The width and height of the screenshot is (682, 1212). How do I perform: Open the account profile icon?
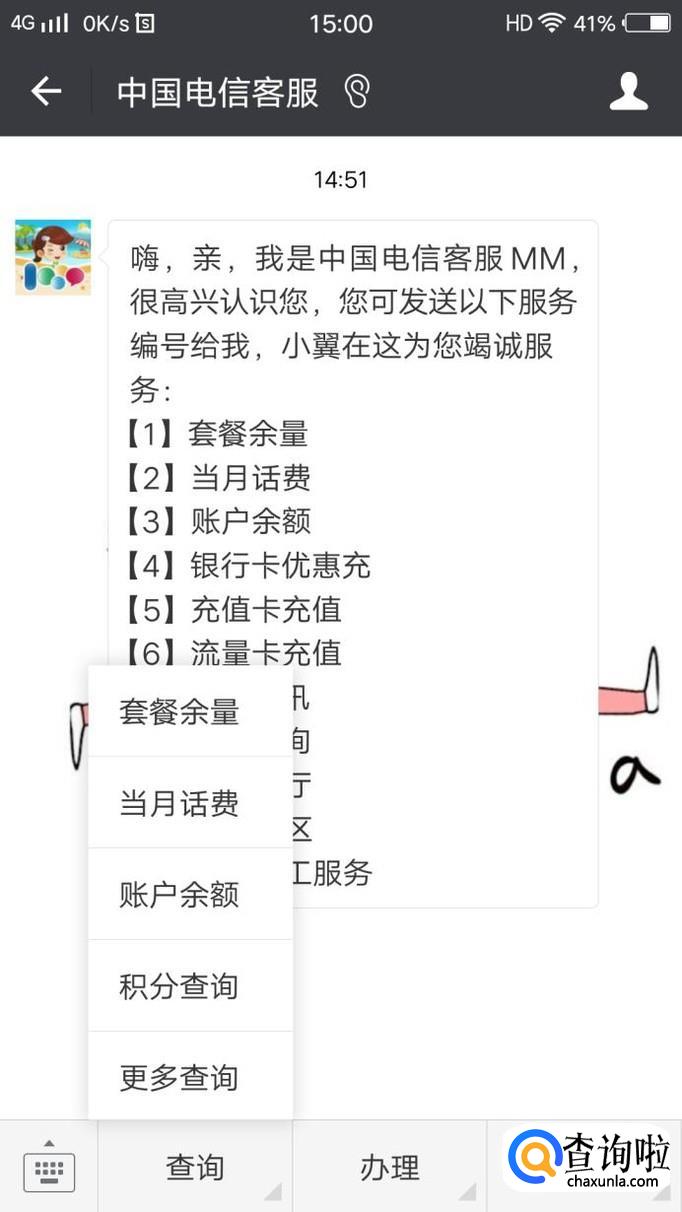[629, 92]
